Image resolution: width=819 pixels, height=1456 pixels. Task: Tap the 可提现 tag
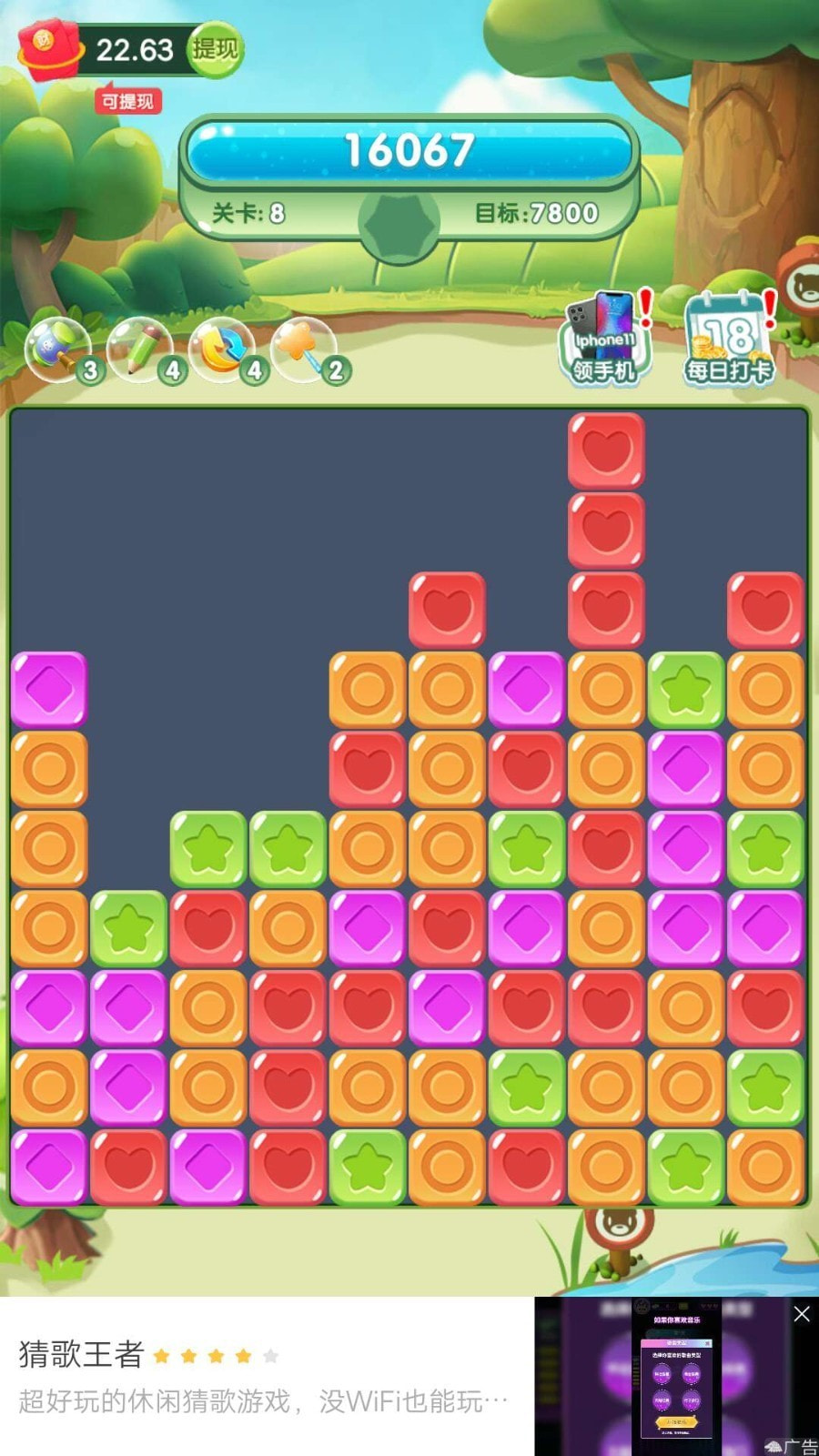click(x=128, y=101)
